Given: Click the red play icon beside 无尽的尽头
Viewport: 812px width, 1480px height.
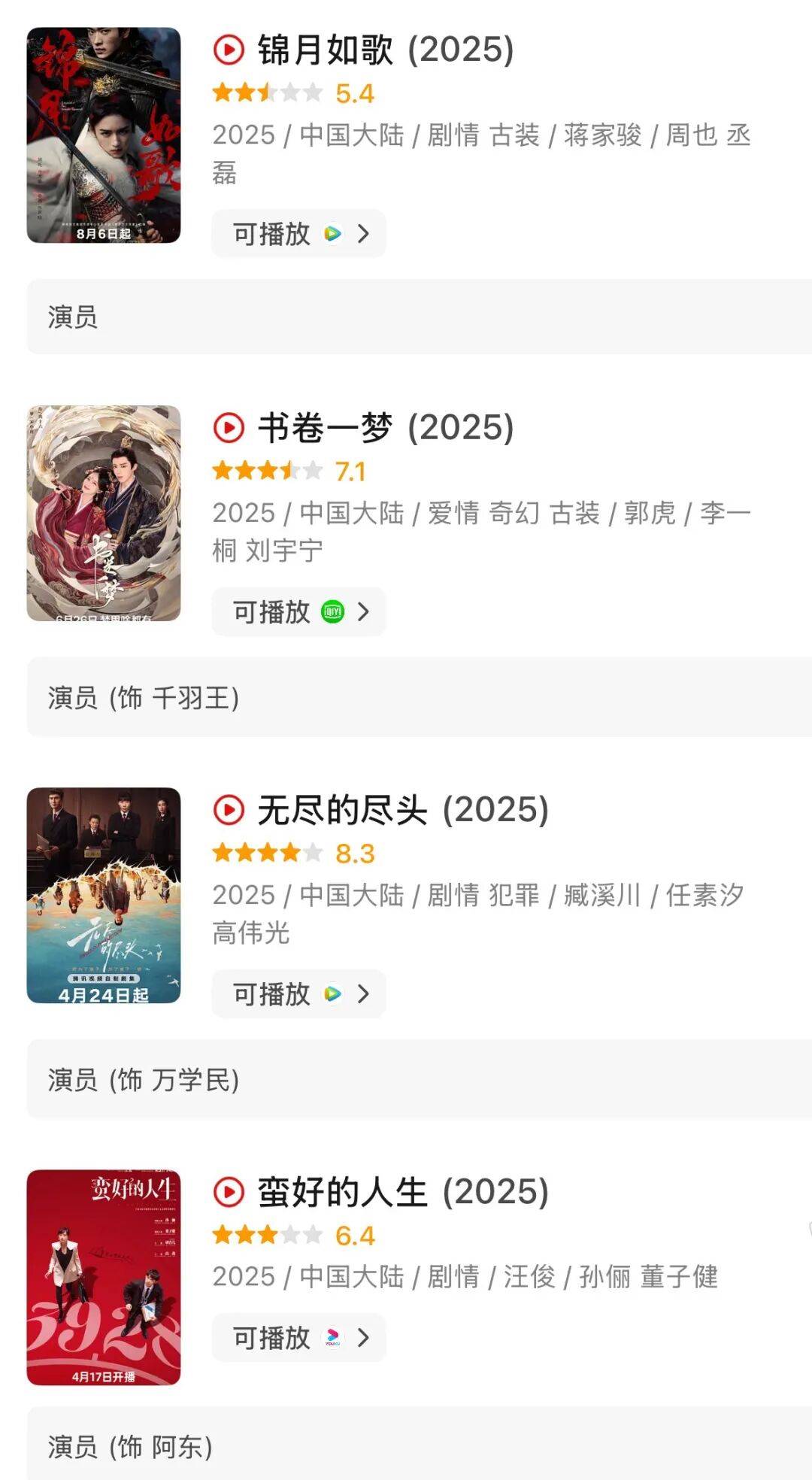Looking at the screenshot, I should pos(229,811).
